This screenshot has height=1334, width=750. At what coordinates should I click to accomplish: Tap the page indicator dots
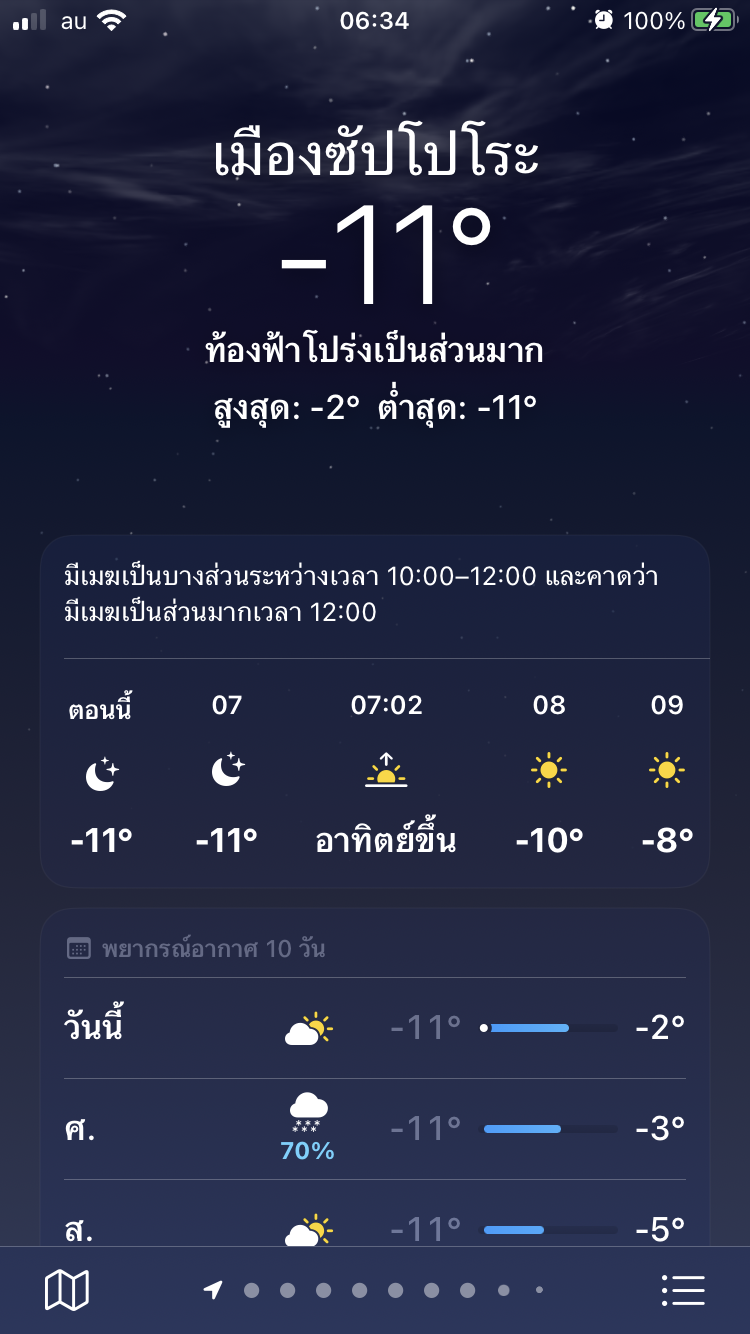point(374,1290)
